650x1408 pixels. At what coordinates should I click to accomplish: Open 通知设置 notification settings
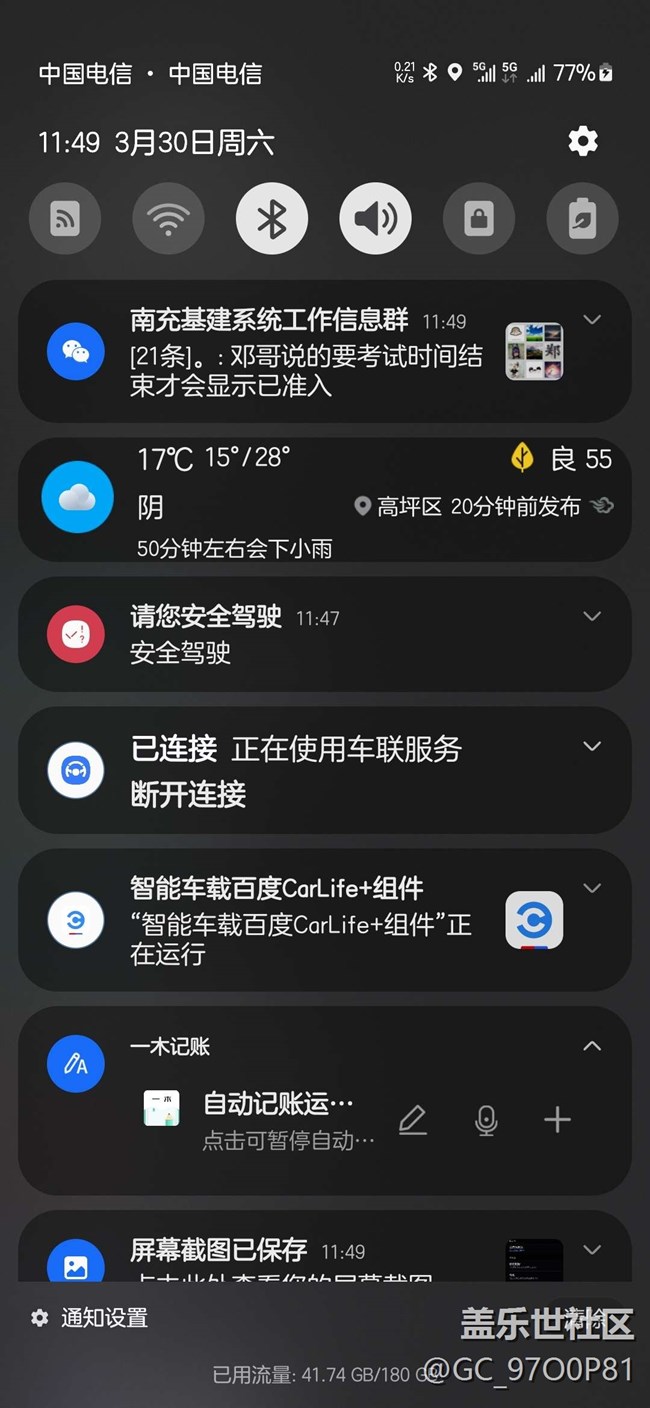[90, 1318]
